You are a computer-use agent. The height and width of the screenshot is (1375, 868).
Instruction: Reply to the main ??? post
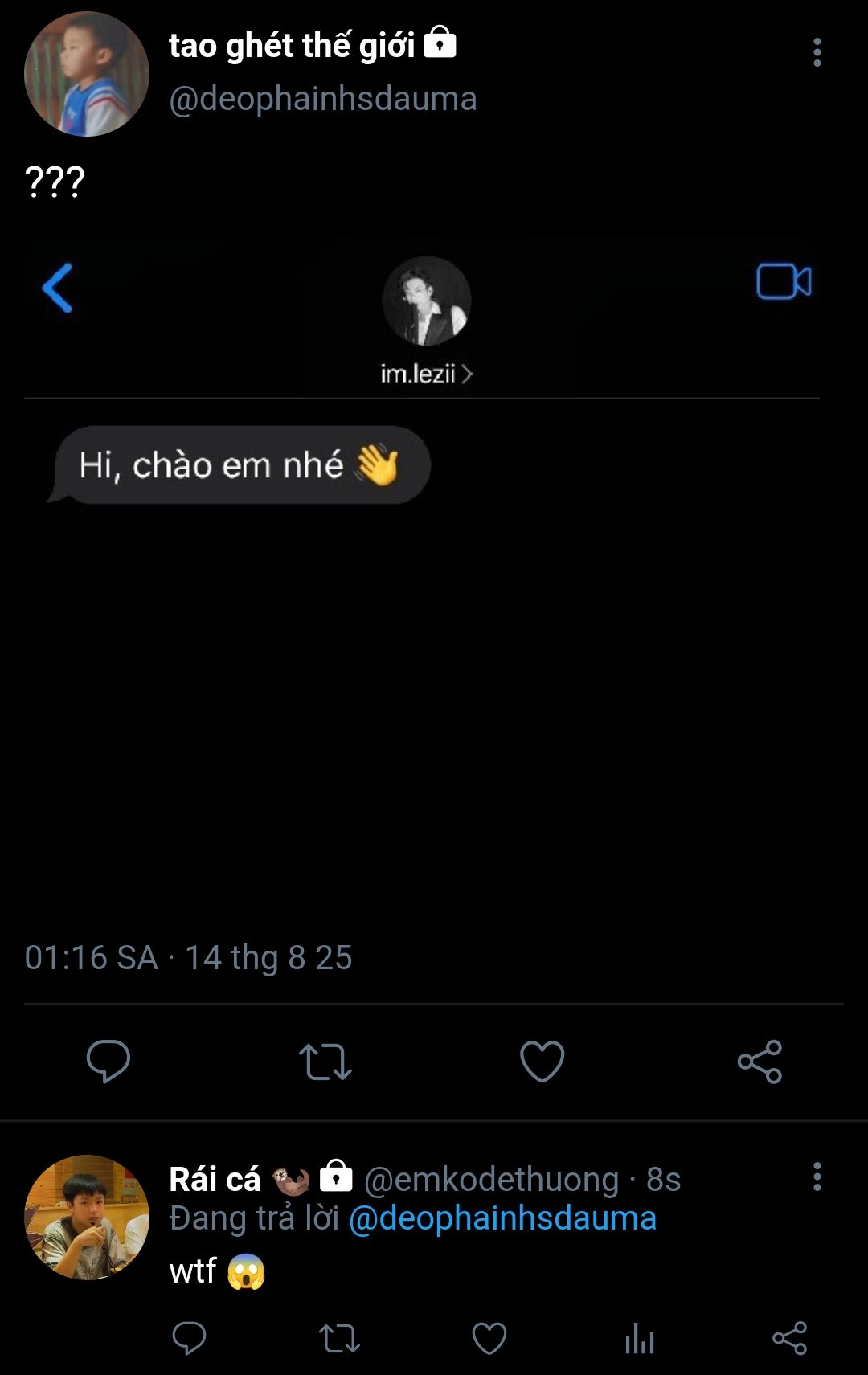[108, 1061]
